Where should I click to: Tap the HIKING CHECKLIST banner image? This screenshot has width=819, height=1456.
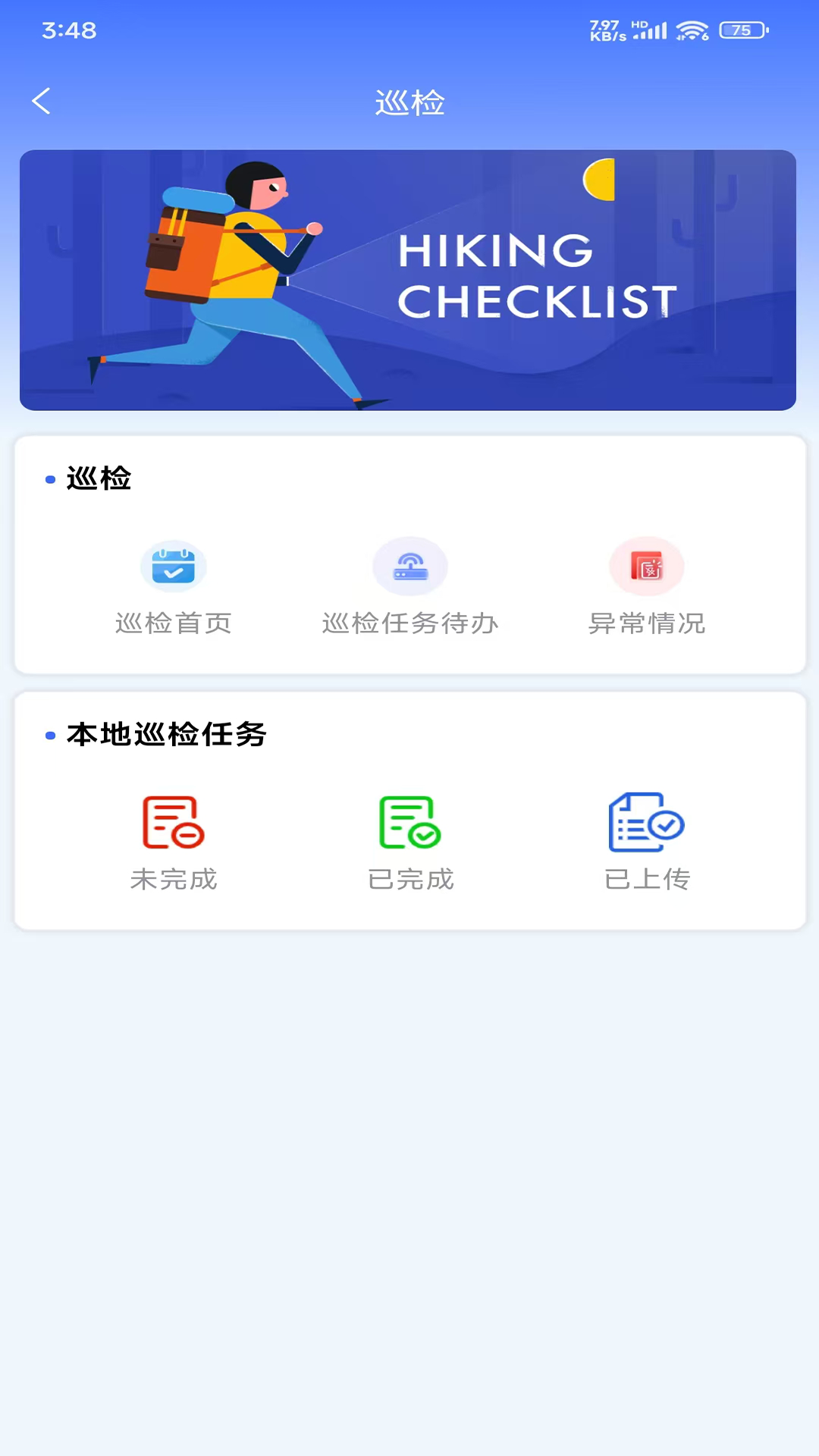click(409, 279)
